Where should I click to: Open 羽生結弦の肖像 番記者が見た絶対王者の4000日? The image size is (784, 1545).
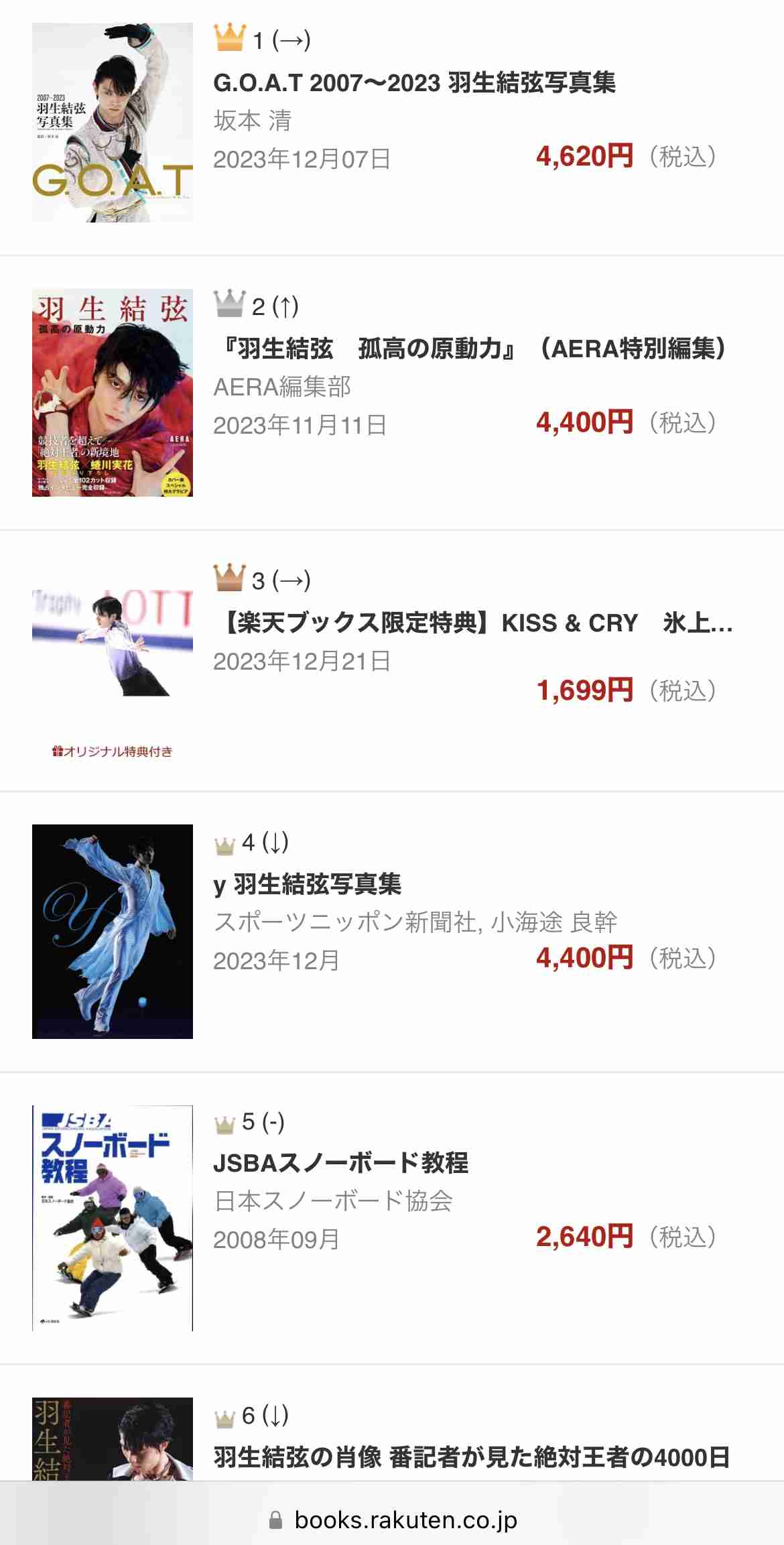click(472, 1457)
